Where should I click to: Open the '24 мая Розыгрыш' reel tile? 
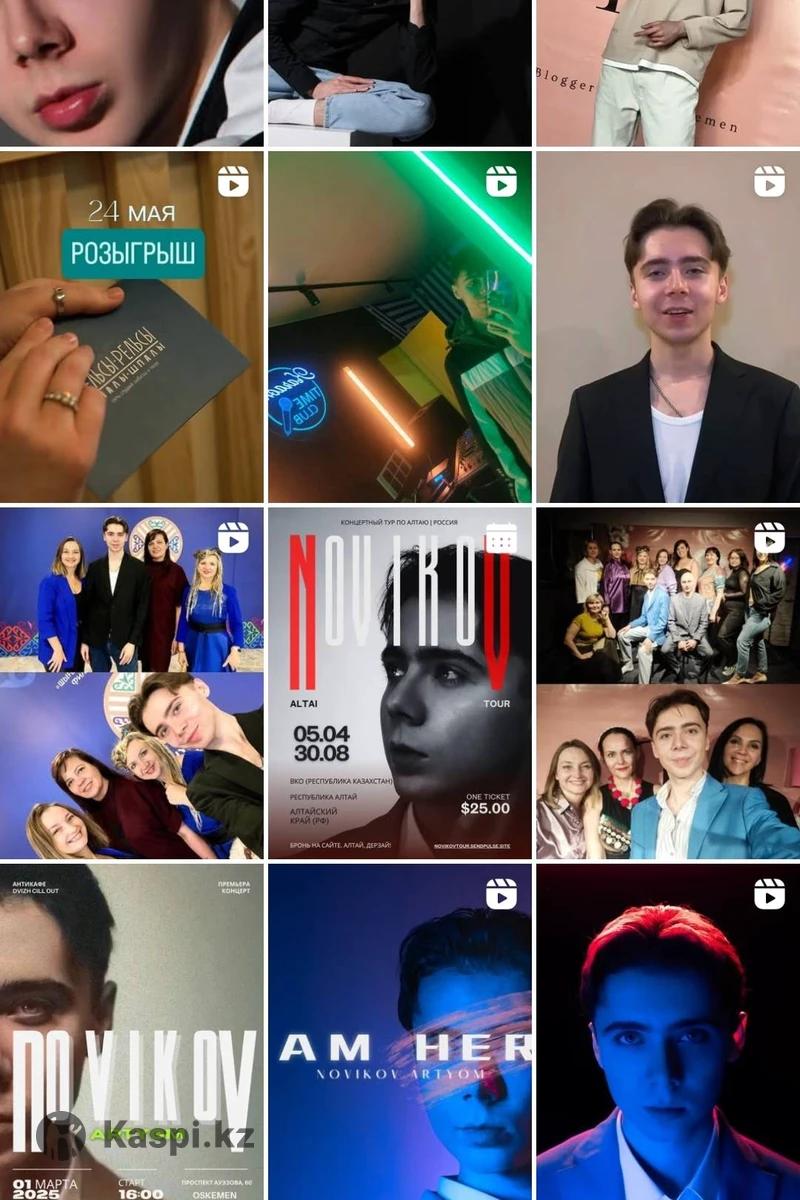coord(131,327)
